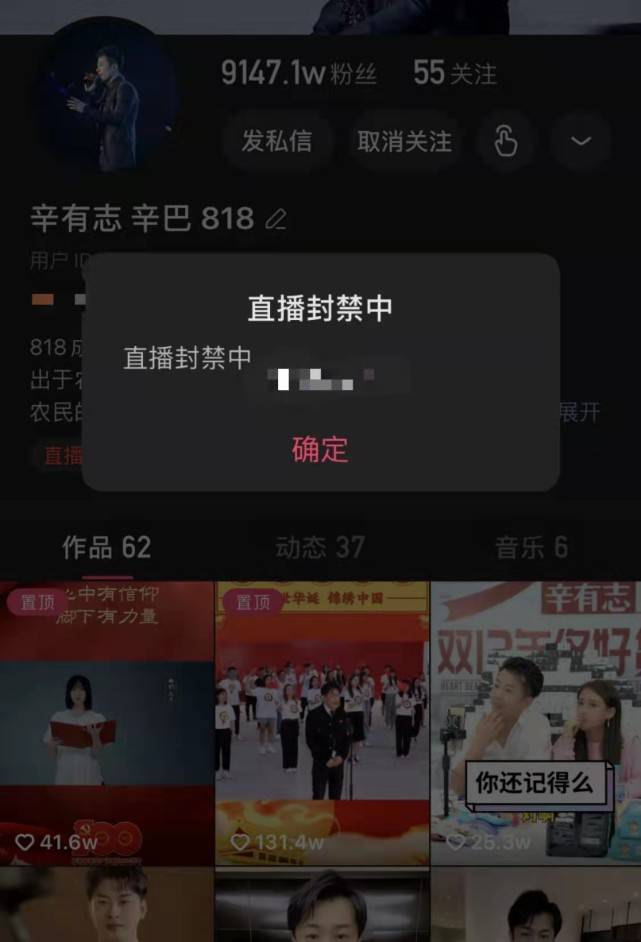Send a private message via 发私信

[x=276, y=141]
